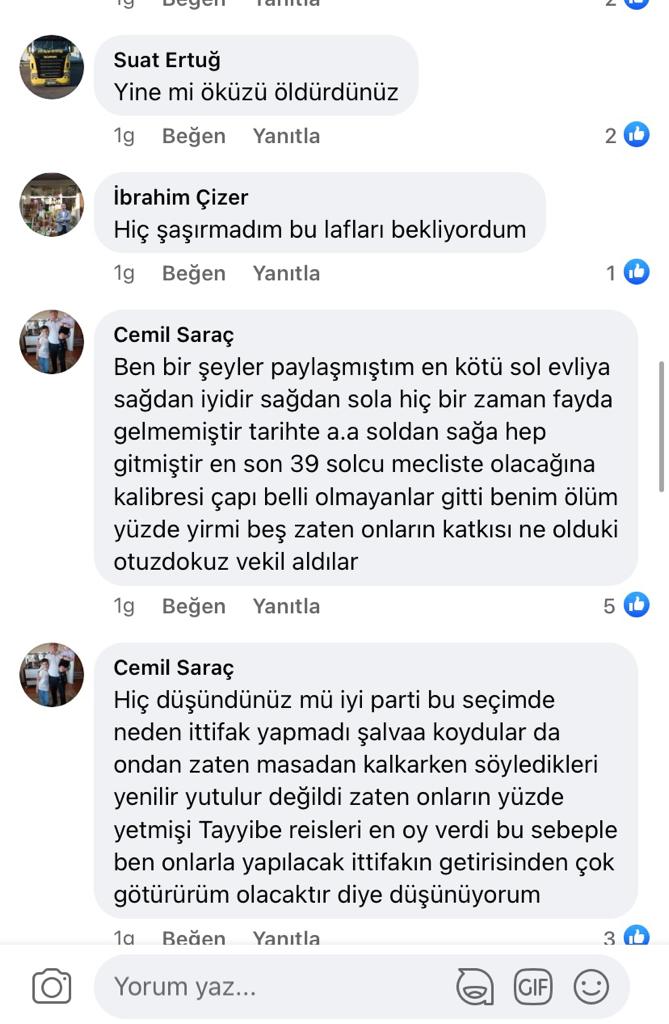Reply to Suat Ertuğ's comment
The image size is (669, 1024).
[x=286, y=136]
